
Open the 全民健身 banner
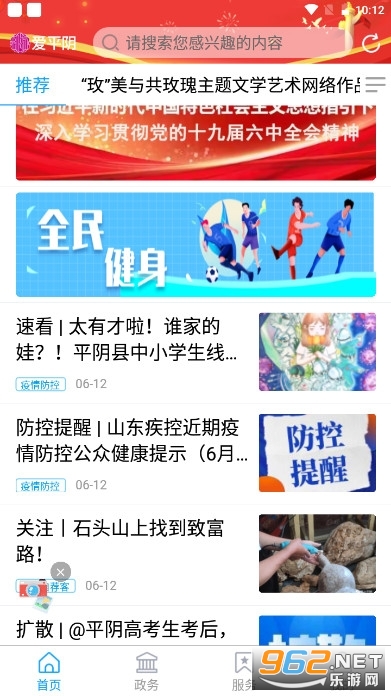(x=196, y=245)
